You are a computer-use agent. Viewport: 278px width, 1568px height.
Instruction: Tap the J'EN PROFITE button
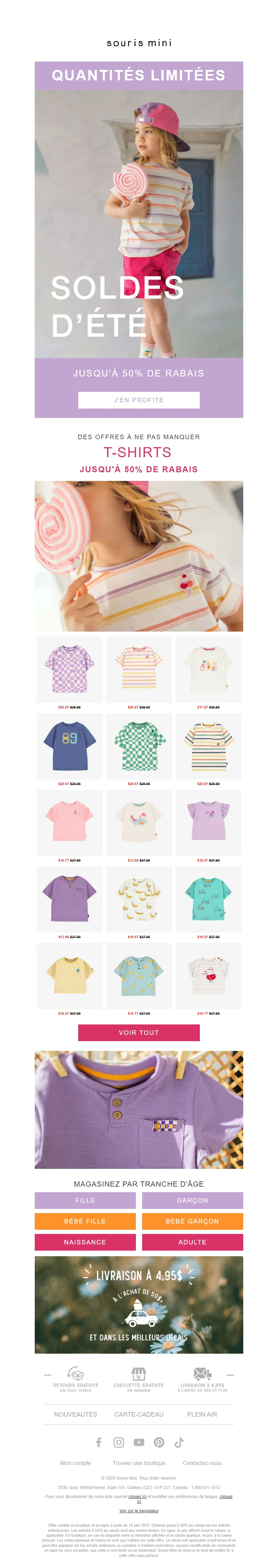coord(139,400)
